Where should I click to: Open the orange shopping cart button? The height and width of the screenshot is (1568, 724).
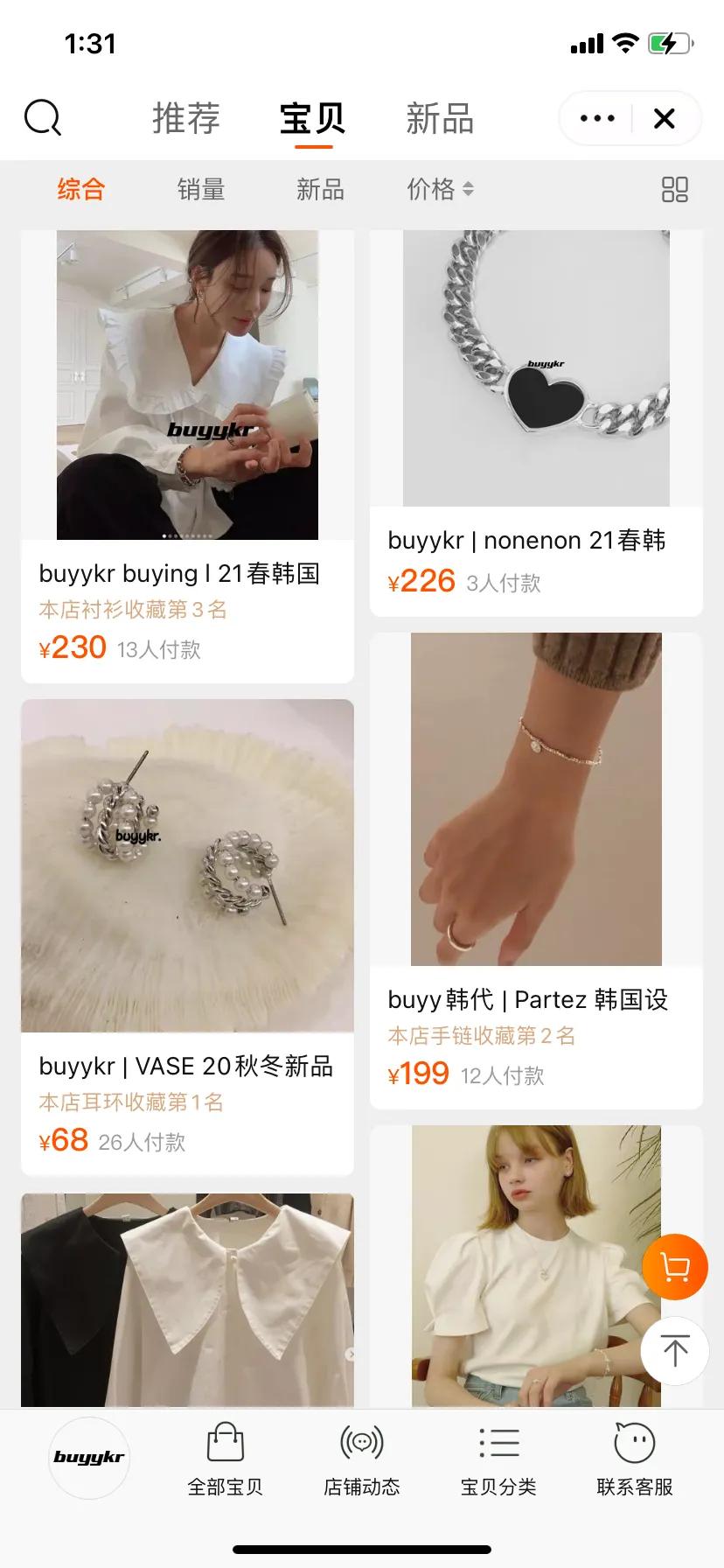[x=674, y=1266]
